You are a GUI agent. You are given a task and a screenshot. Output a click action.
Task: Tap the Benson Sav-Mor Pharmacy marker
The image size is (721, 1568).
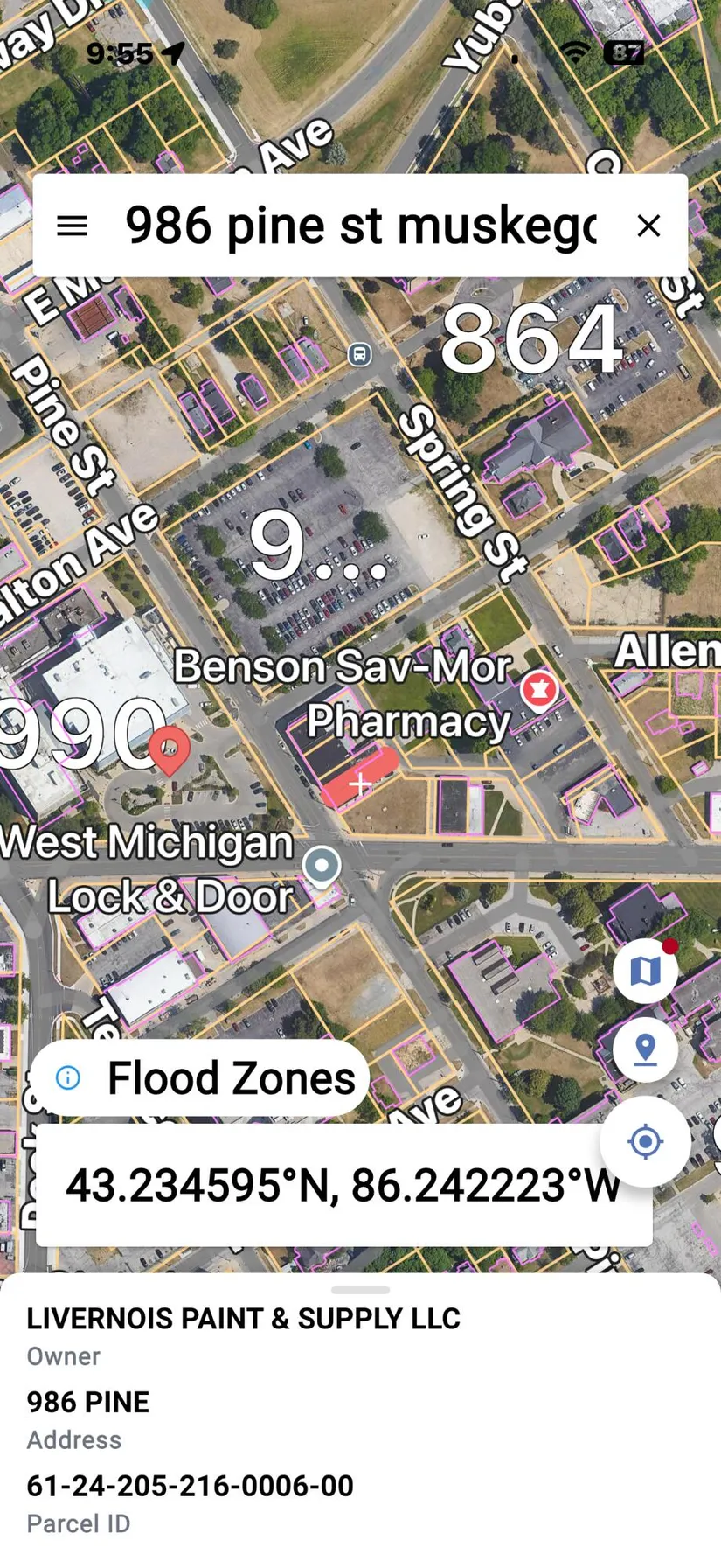click(x=539, y=689)
